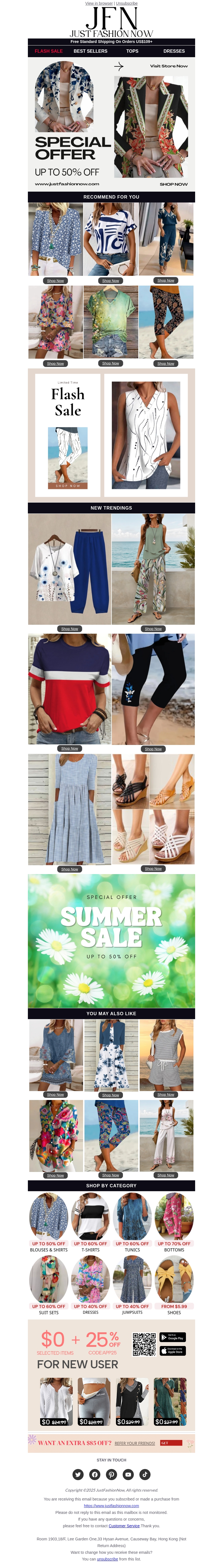Viewport: 223px width, 1568px height.
Task: Switch to the Flash Sale tab
Action: click(x=49, y=51)
